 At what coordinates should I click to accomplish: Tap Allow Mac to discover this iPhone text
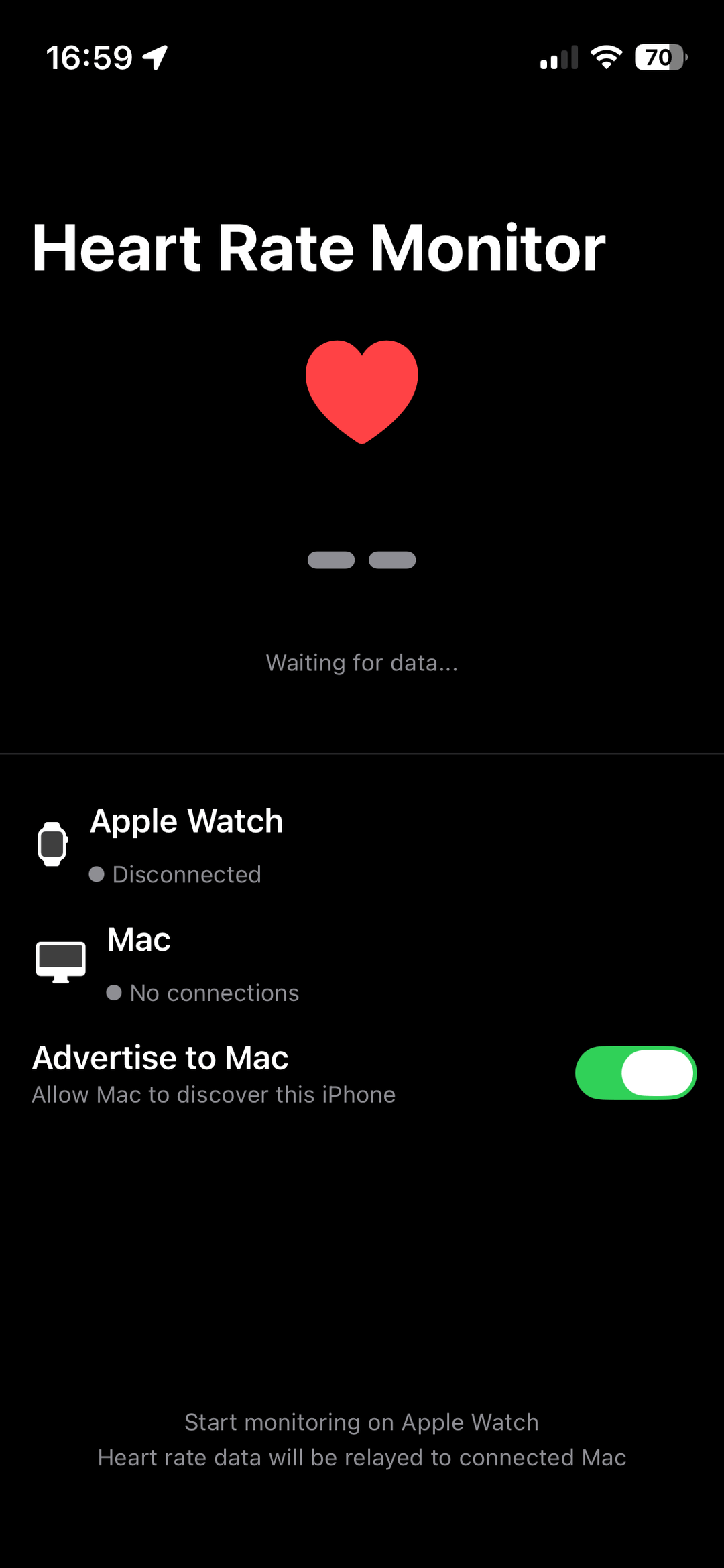coord(213,1094)
